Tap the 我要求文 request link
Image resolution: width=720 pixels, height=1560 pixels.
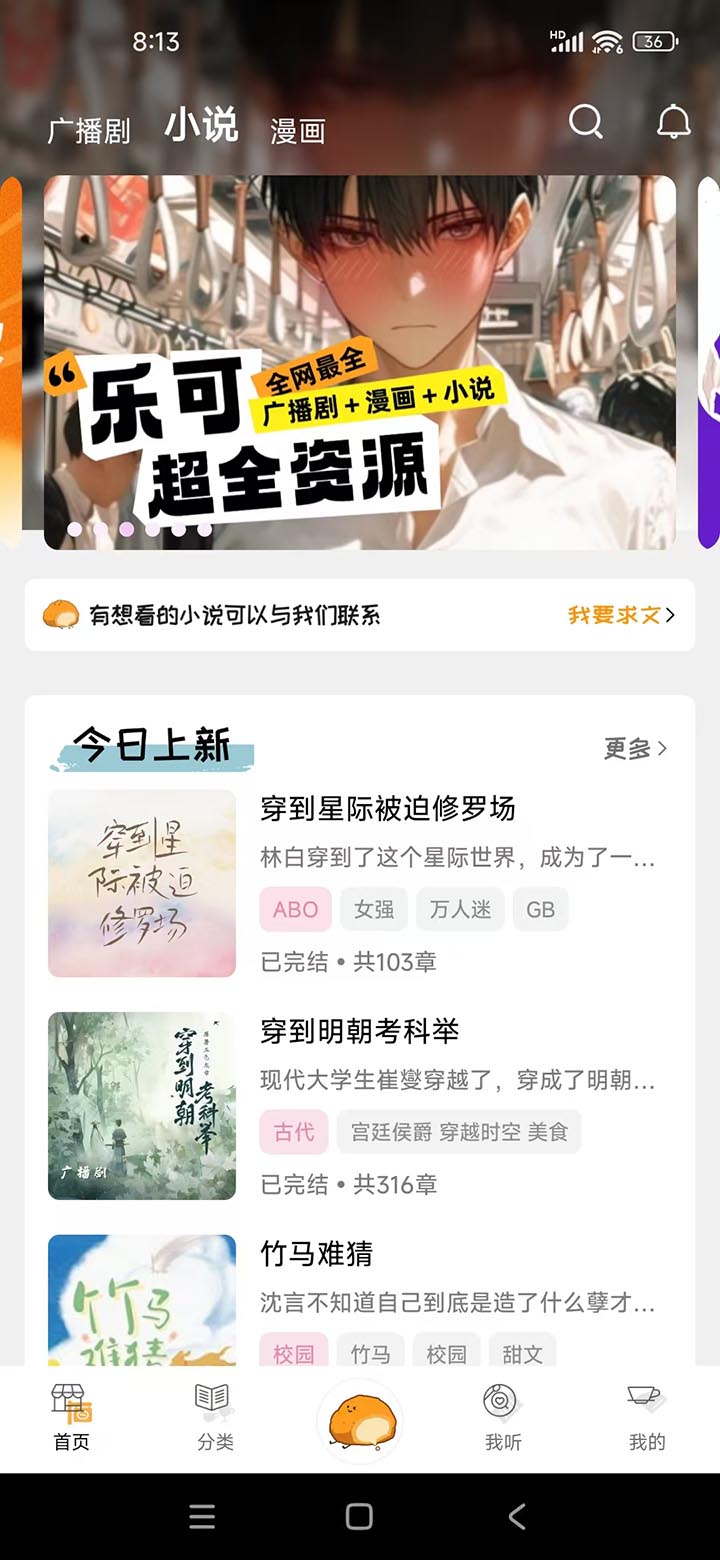coord(611,615)
